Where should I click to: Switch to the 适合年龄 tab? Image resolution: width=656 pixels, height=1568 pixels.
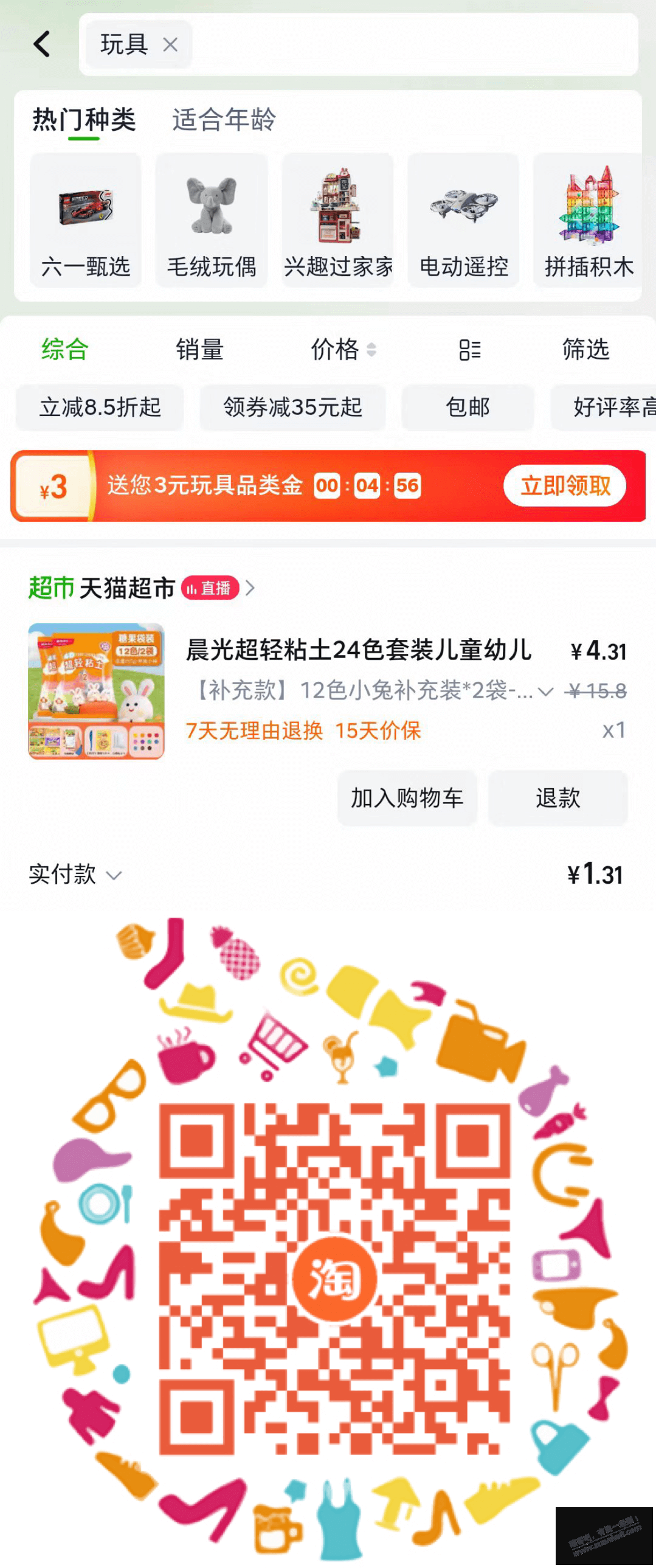tap(223, 119)
